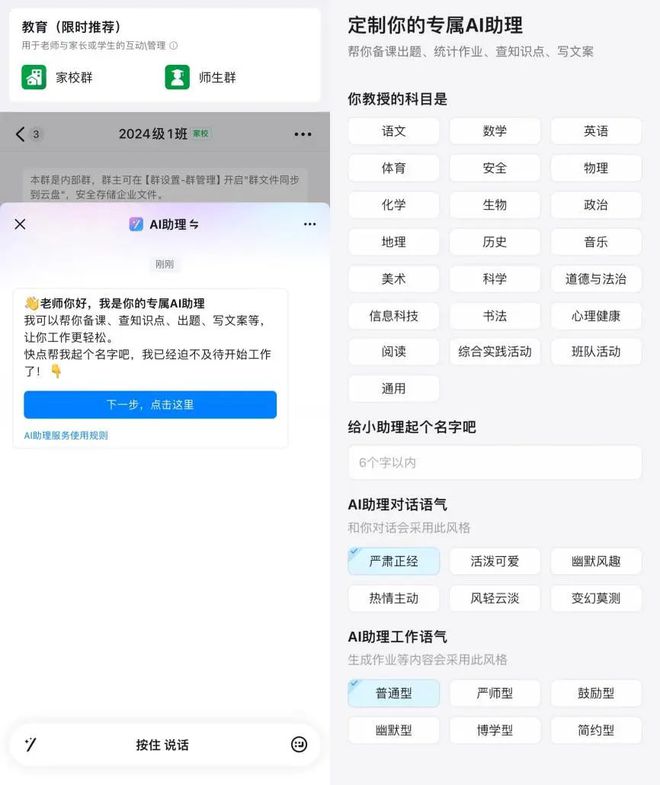660x785 pixels.
Task: Select the 简约型 work tone
Action: (596, 730)
